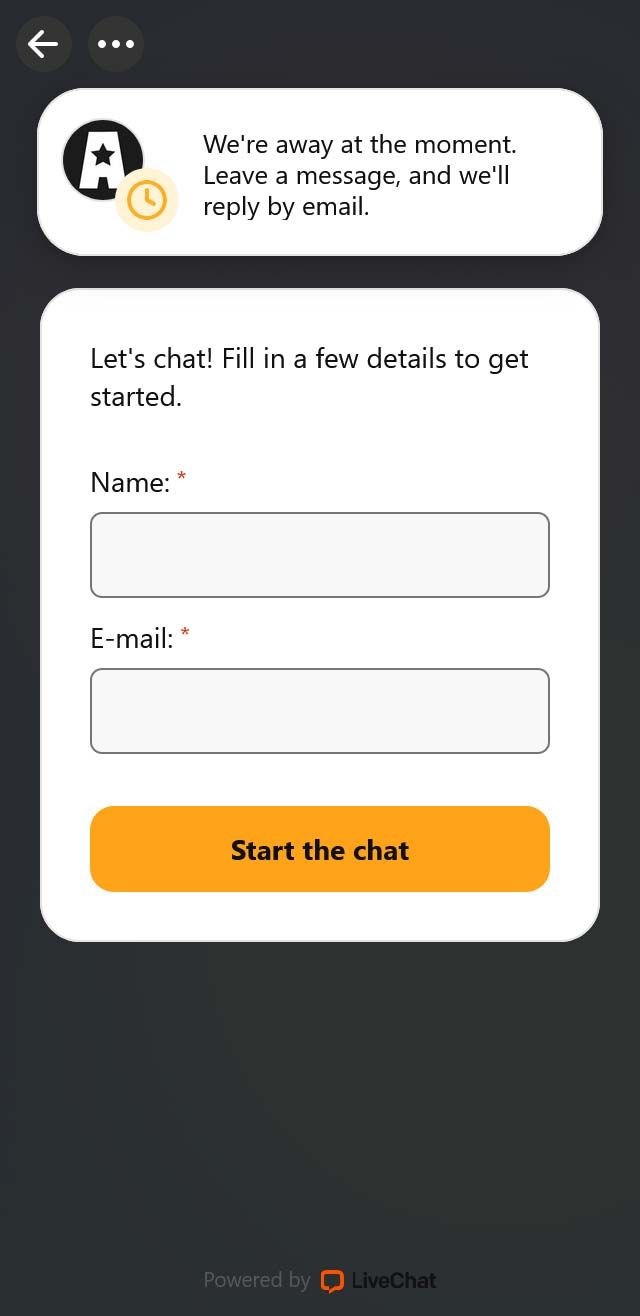
Task: Tap the Start the chat button
Action: pyautogui.click(x=320, y=849)
